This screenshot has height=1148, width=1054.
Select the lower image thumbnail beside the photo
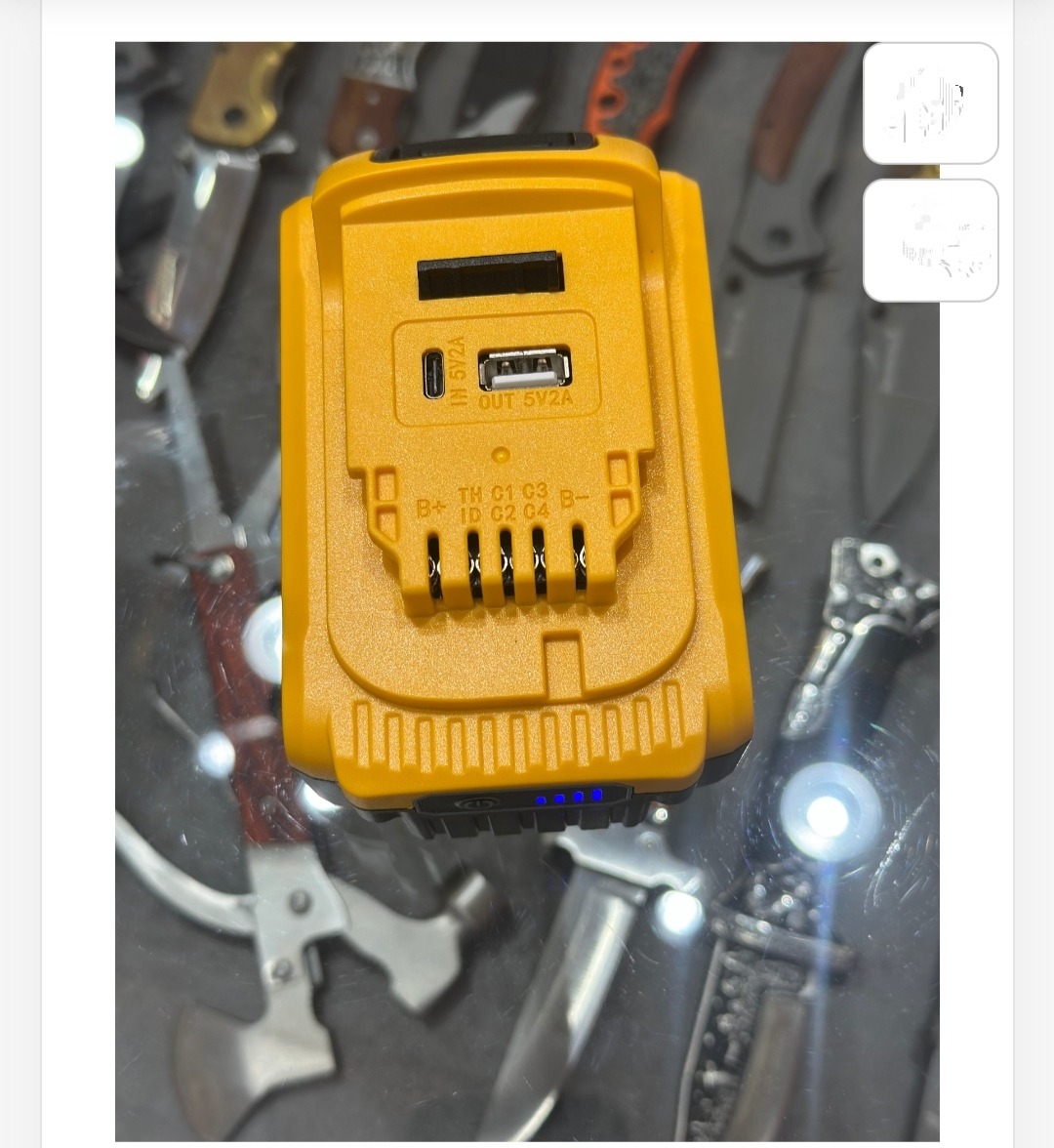point(930,240)
